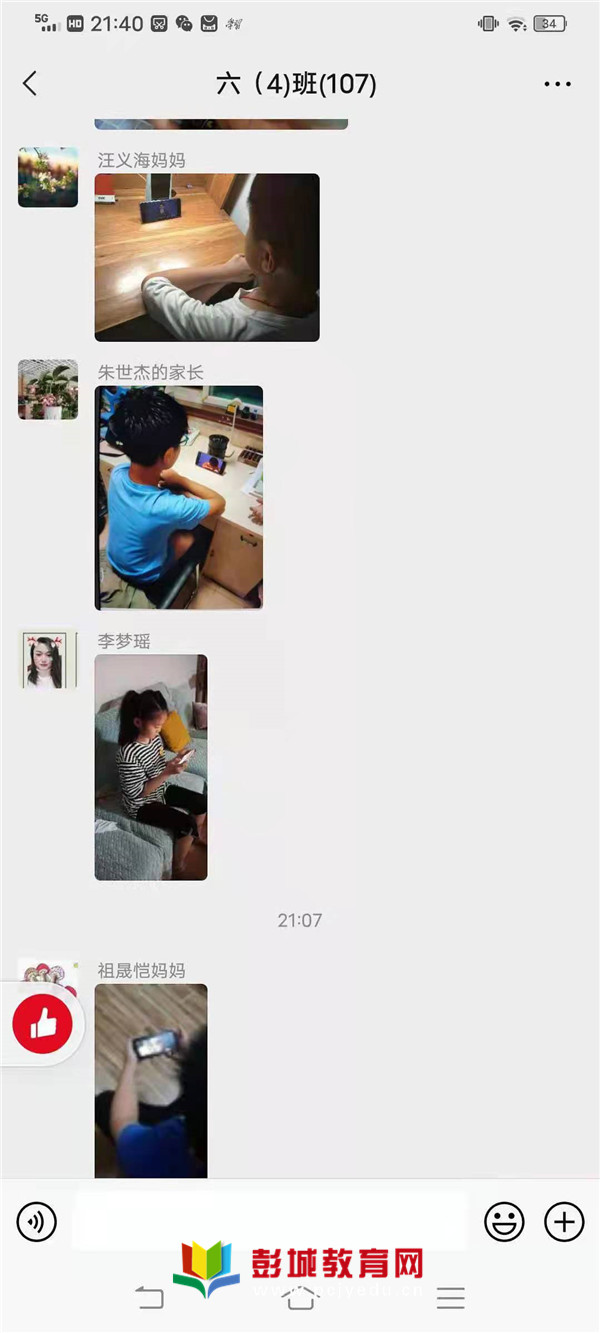The image size is (600, 1333).
Task: Tap 李梦瑶's profile avatar
Action: [x=48, y=659]
